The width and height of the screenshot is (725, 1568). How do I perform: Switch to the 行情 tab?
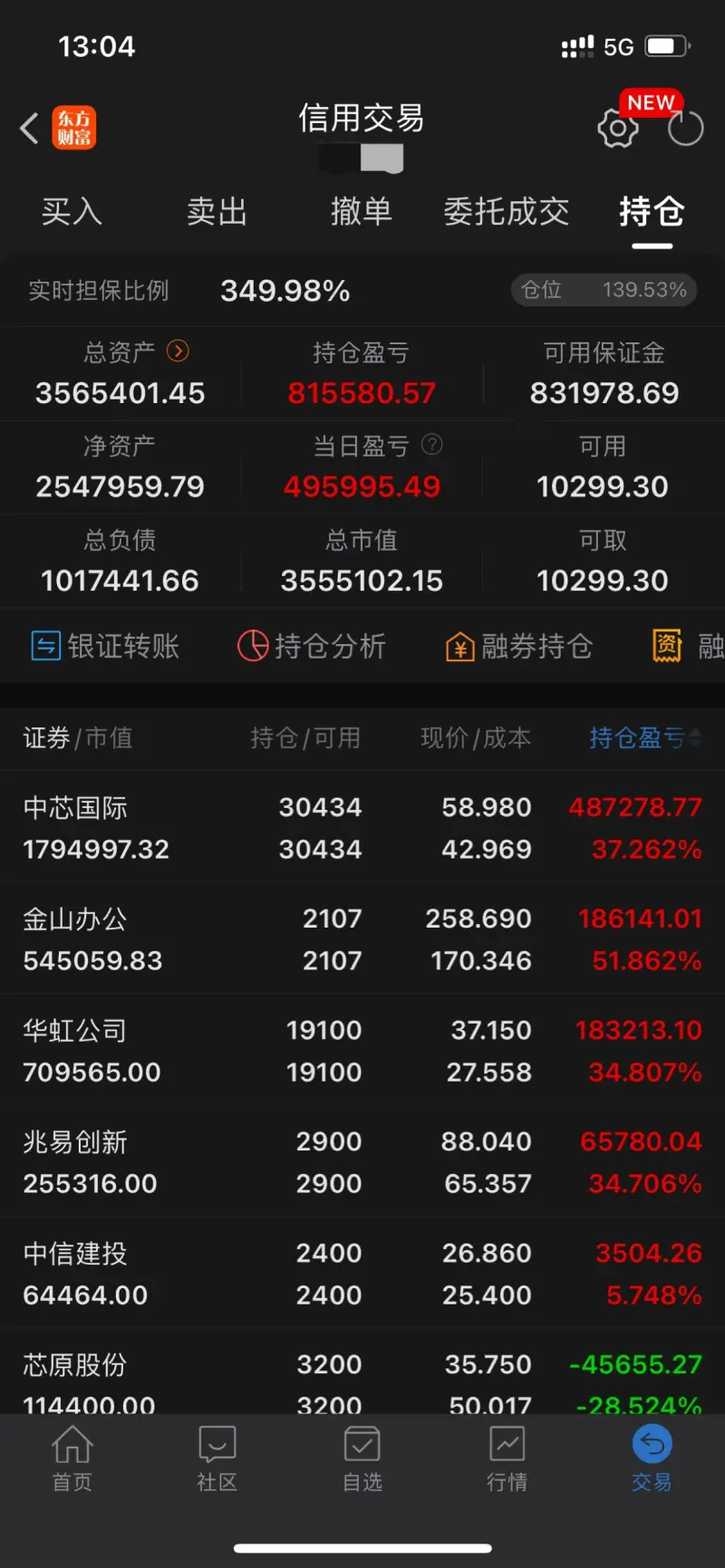pos(507,1457)
